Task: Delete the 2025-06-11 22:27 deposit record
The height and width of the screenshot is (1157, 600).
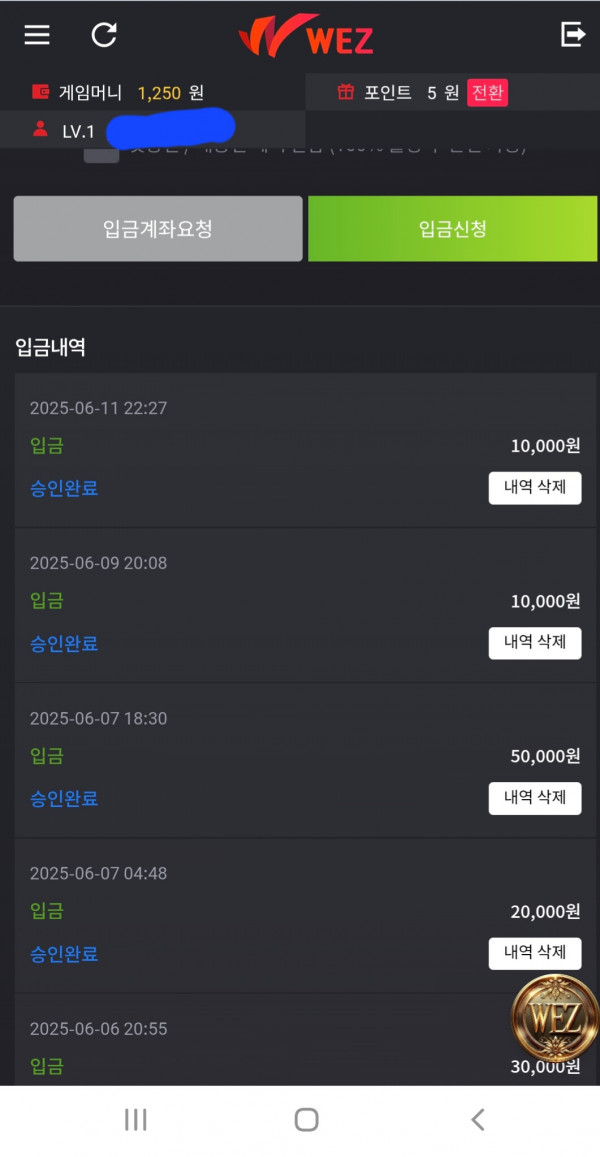Action: 535,488
